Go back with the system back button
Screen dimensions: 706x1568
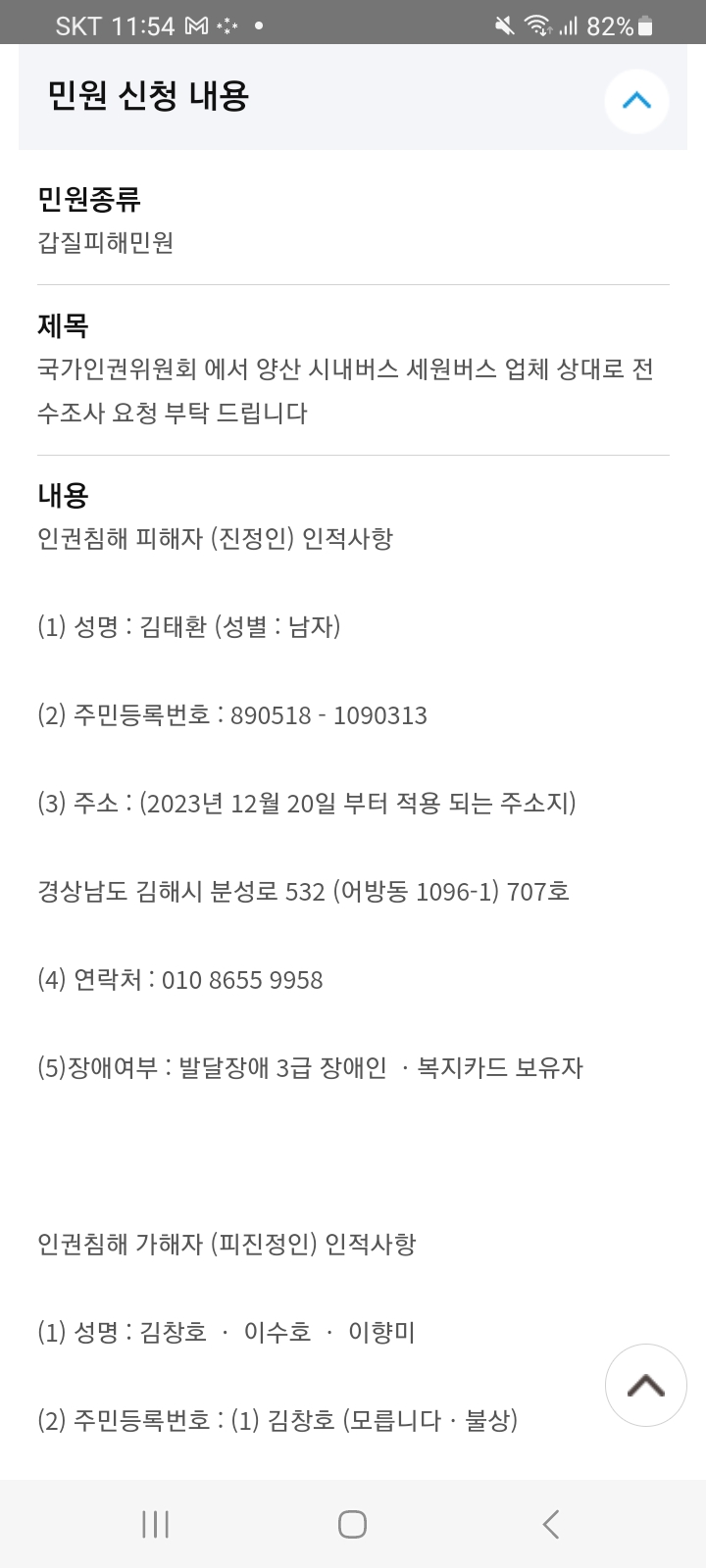click(550, 1524)
